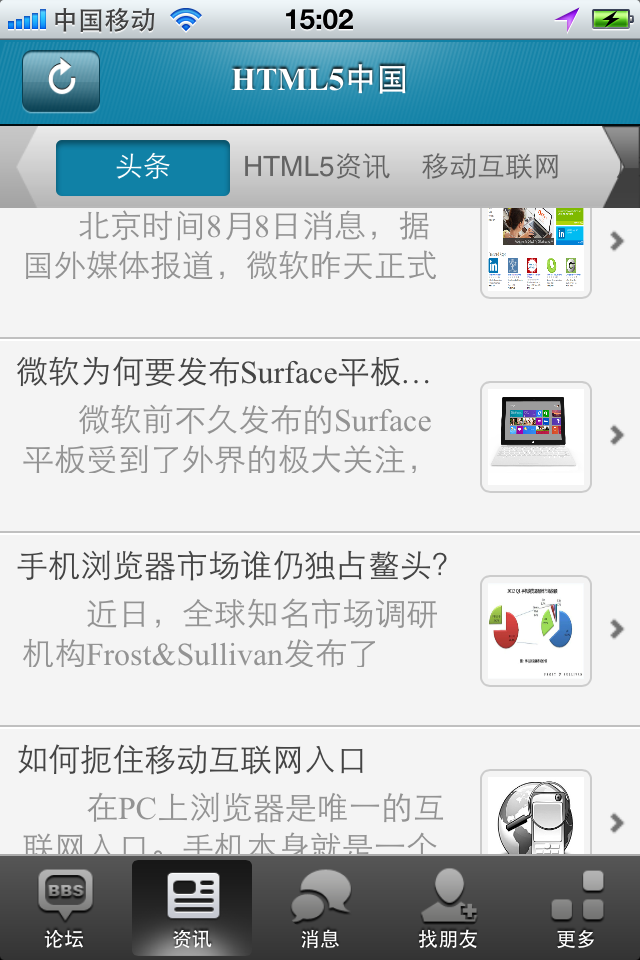Select the 资讯 bottom tab

click(192, 908)
